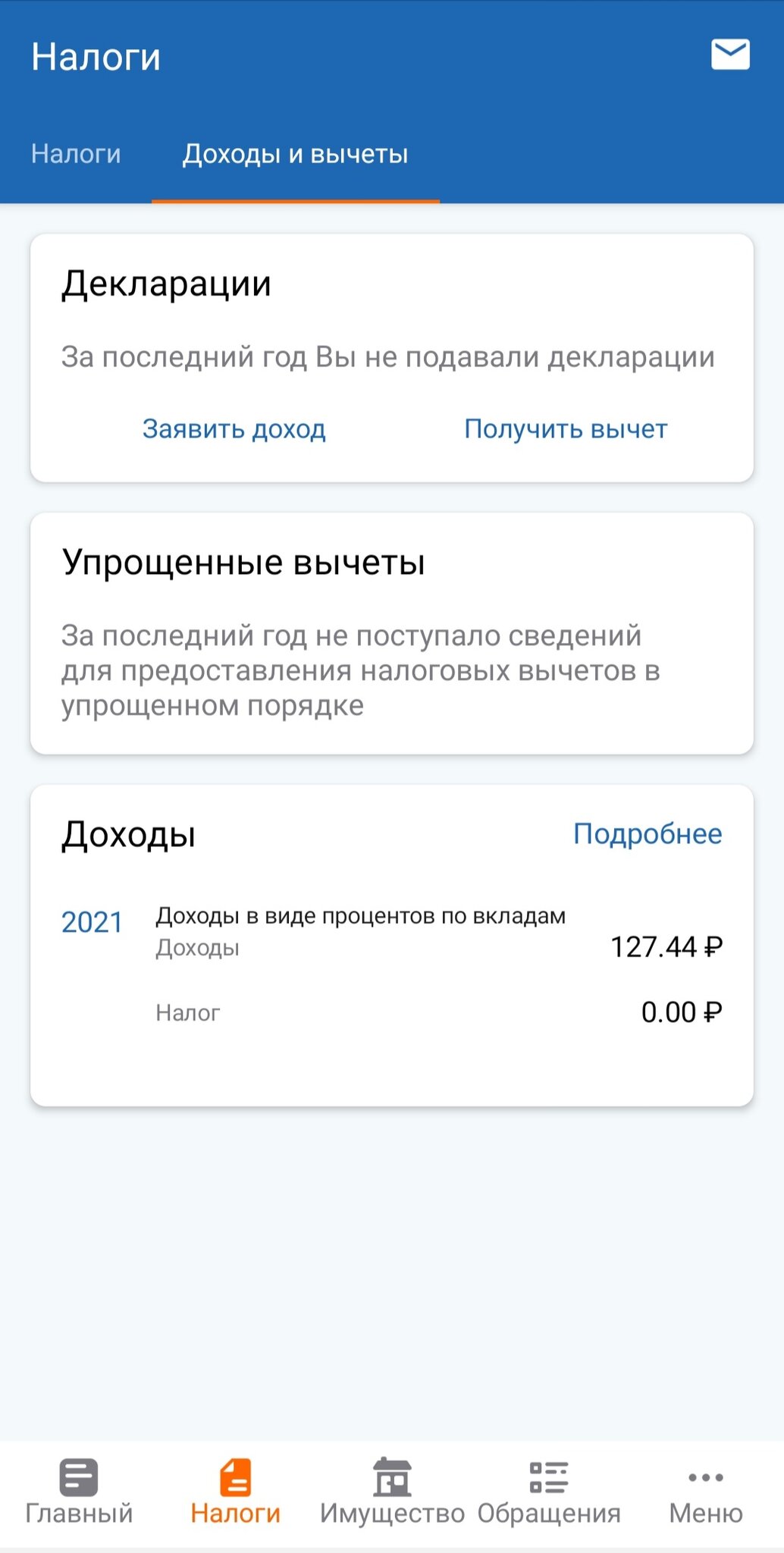Screen dimensions: 784x1553
Task: Open Подробнее in the Доходы card
Action: click(648, 833)
